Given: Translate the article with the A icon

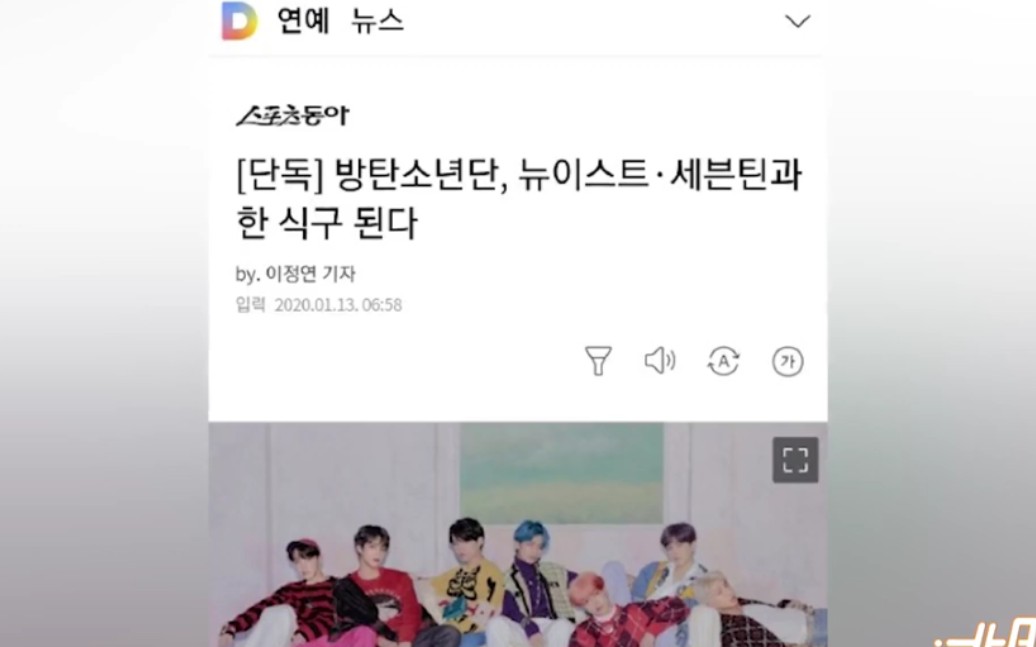Looking at the screenshot, I should pos(723,361).
